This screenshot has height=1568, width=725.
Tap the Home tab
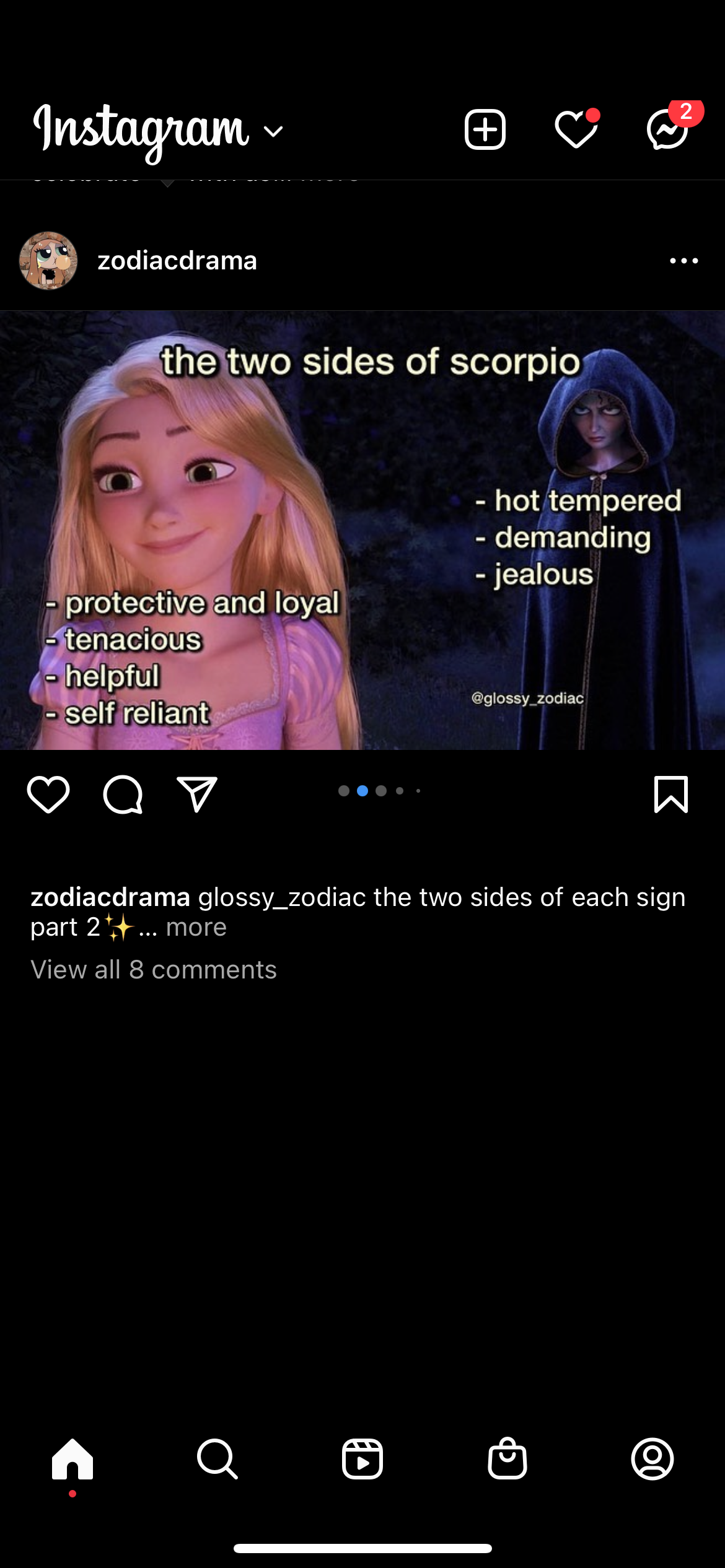point(72,1459)
